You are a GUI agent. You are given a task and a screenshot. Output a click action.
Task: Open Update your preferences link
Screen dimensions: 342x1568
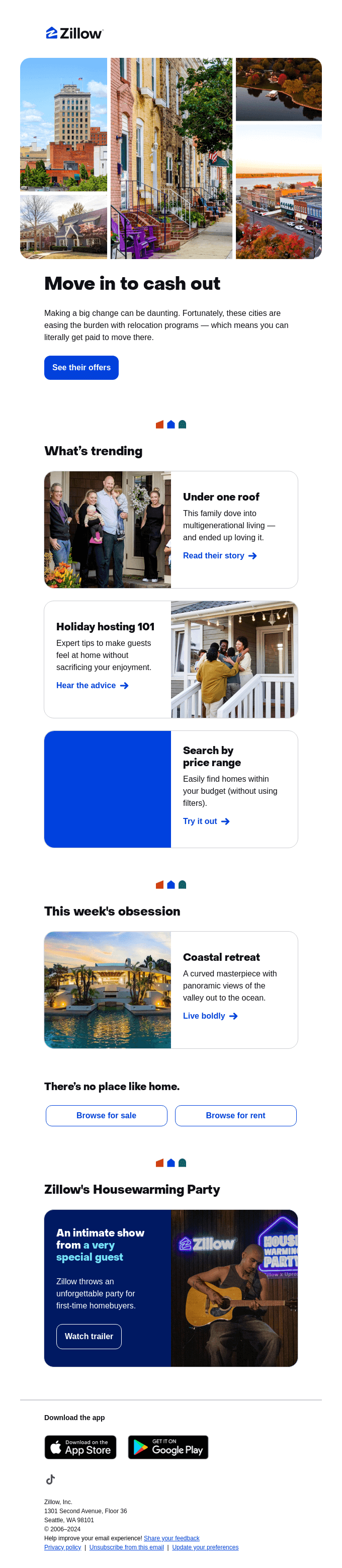(x=205, y=1547)
